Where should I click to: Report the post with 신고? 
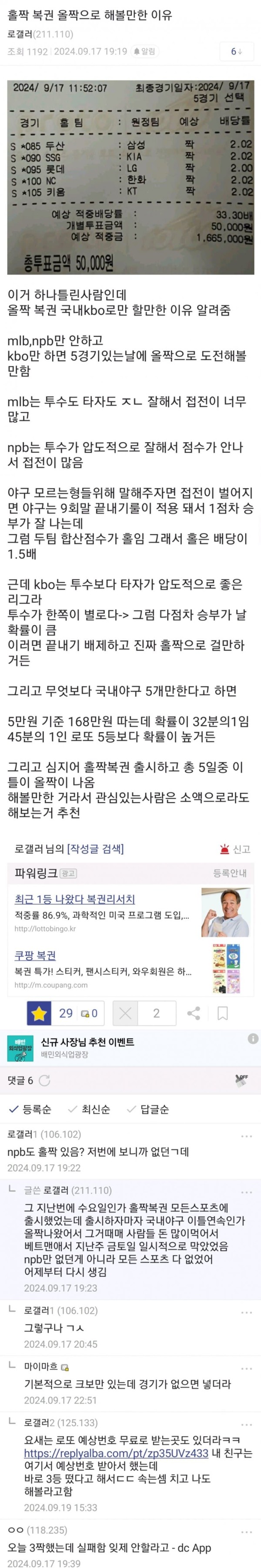(235, 849)
